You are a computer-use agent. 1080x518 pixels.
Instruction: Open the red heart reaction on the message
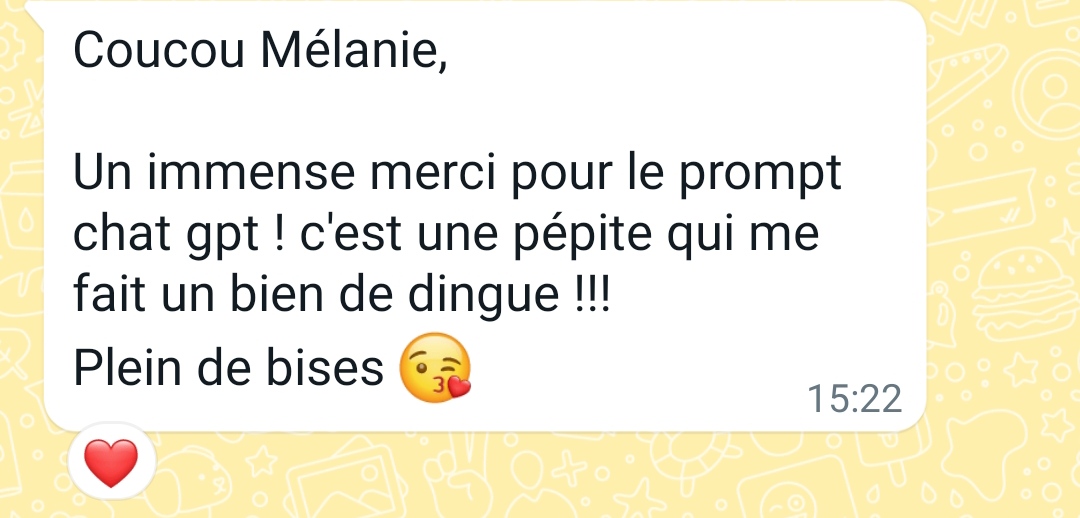110,463
